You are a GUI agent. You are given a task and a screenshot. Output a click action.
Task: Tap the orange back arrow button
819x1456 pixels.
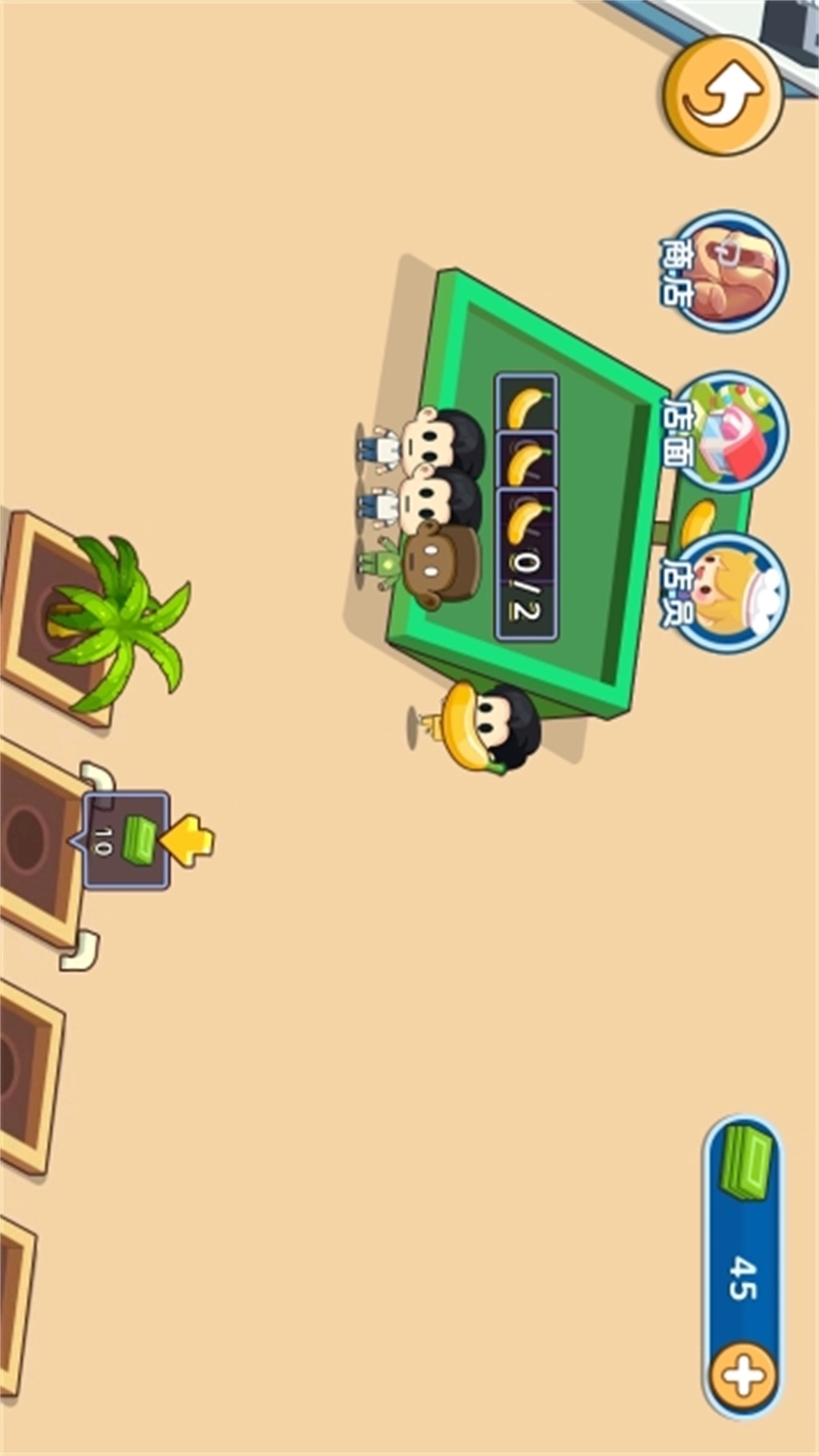(x=722, y=96)
